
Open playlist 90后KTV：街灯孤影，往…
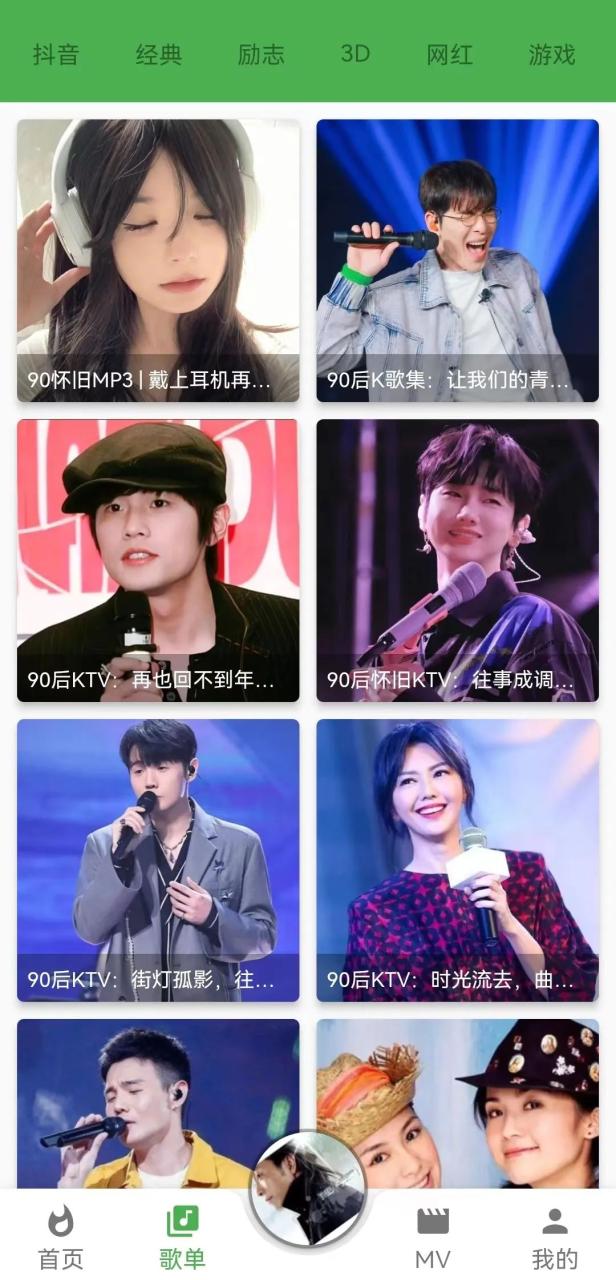158,861
